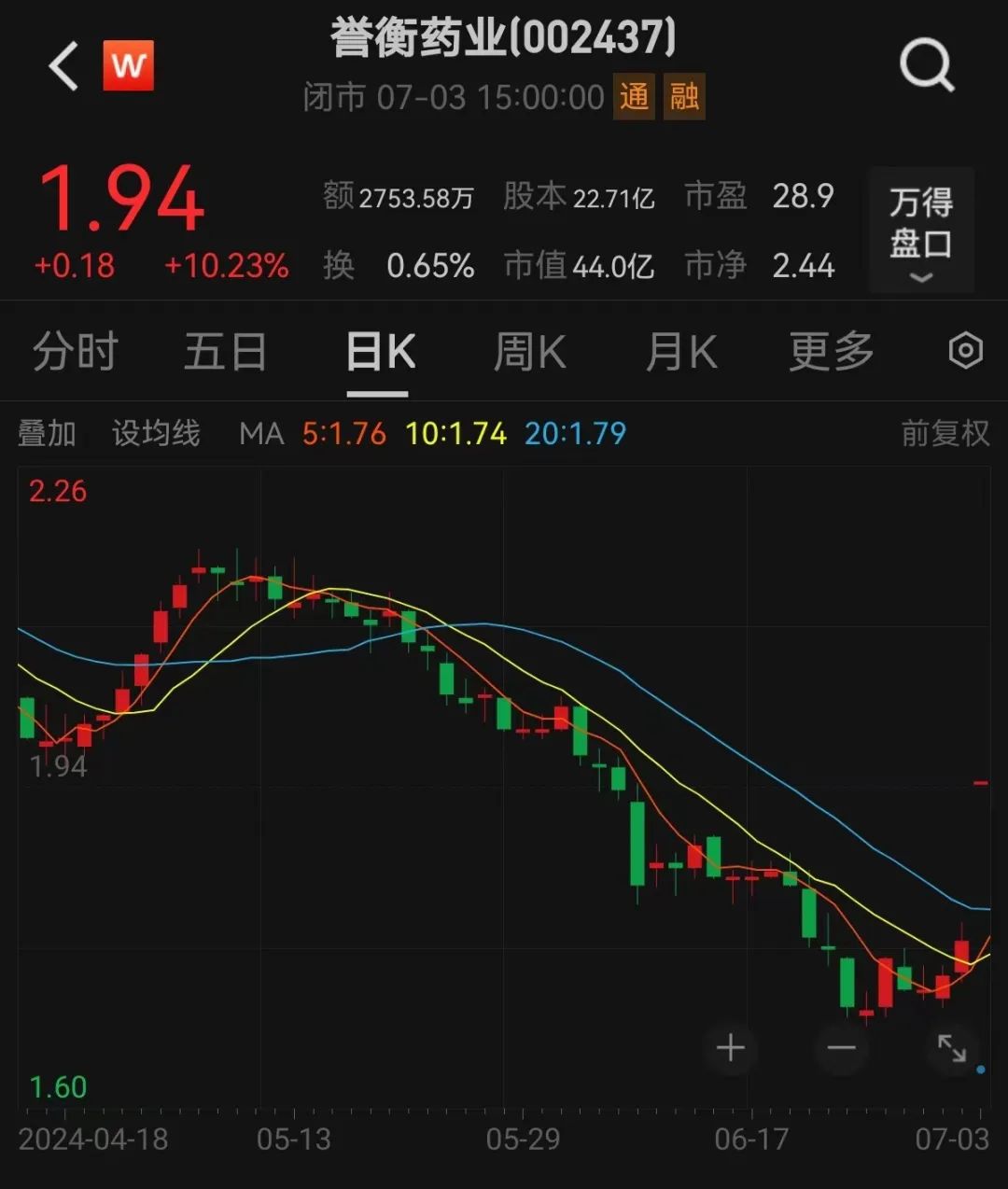The image size is (1008, 1189).
Task: Switch to the 周K chart tab
Action: pyautogui.click(x=529, y=353)
